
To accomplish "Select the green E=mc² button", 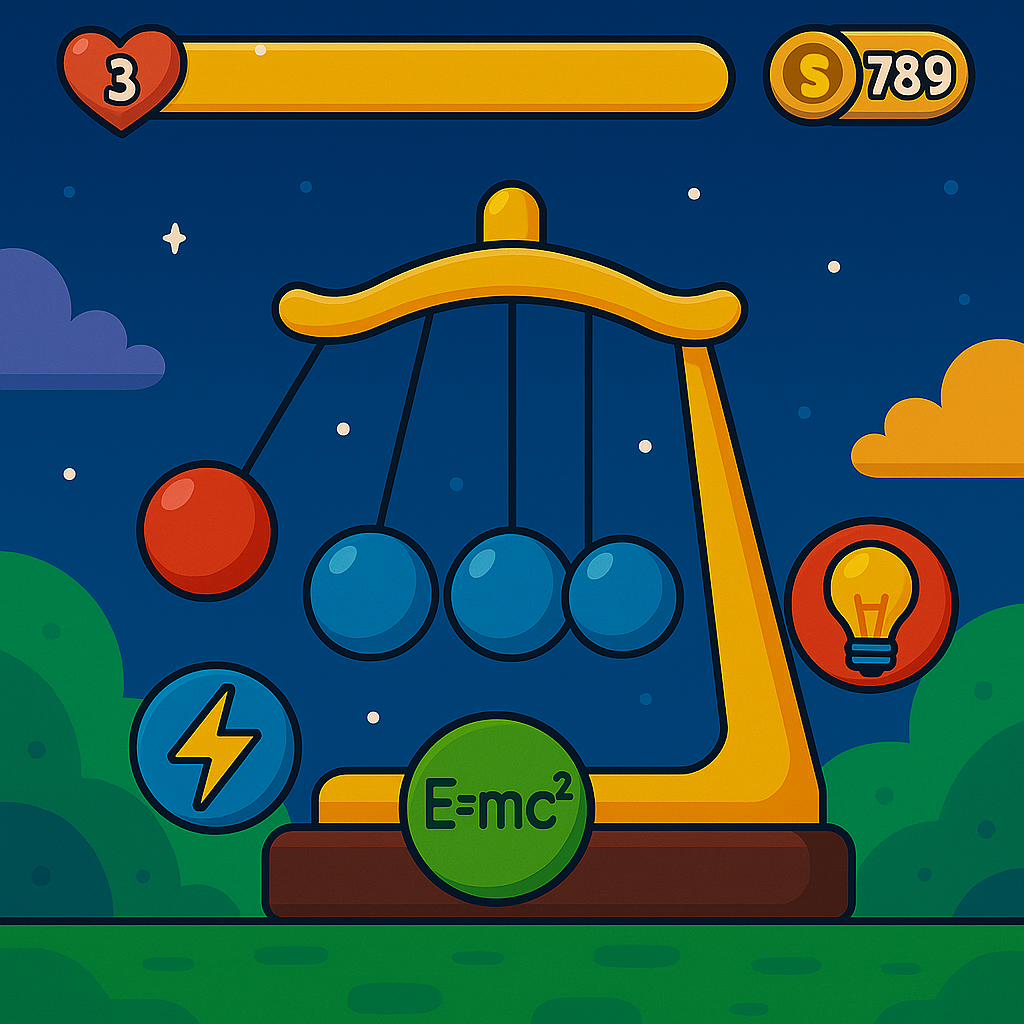I will (x=497, y=806).
